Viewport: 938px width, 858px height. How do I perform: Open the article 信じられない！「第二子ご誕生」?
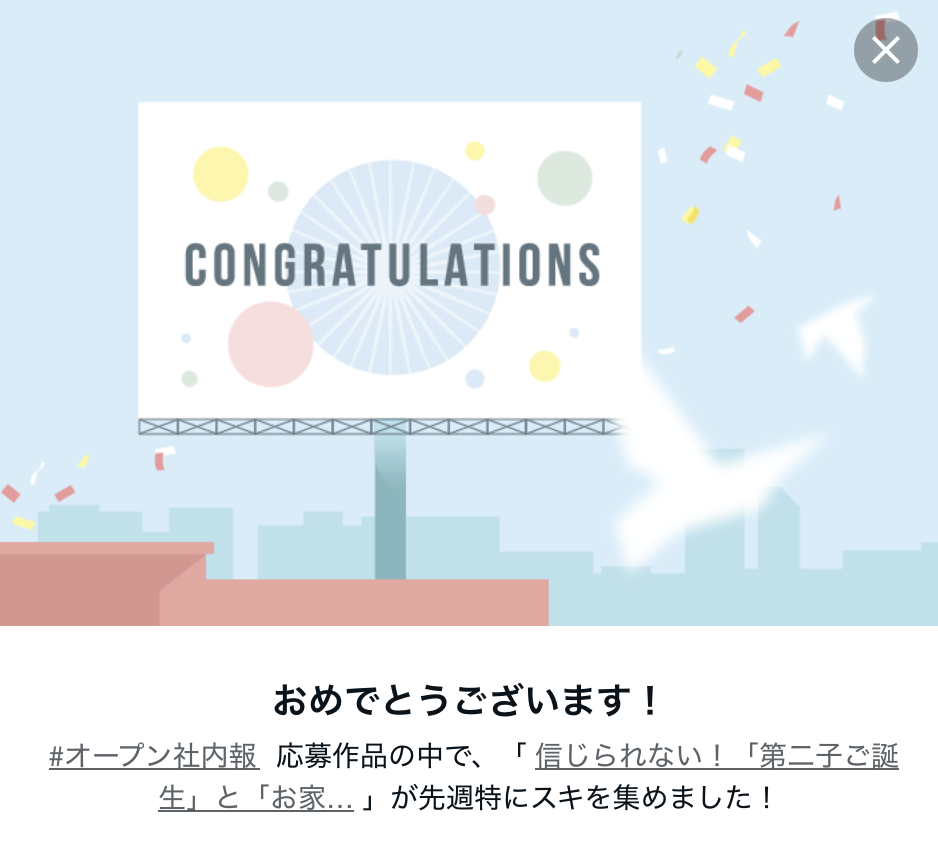716,756
